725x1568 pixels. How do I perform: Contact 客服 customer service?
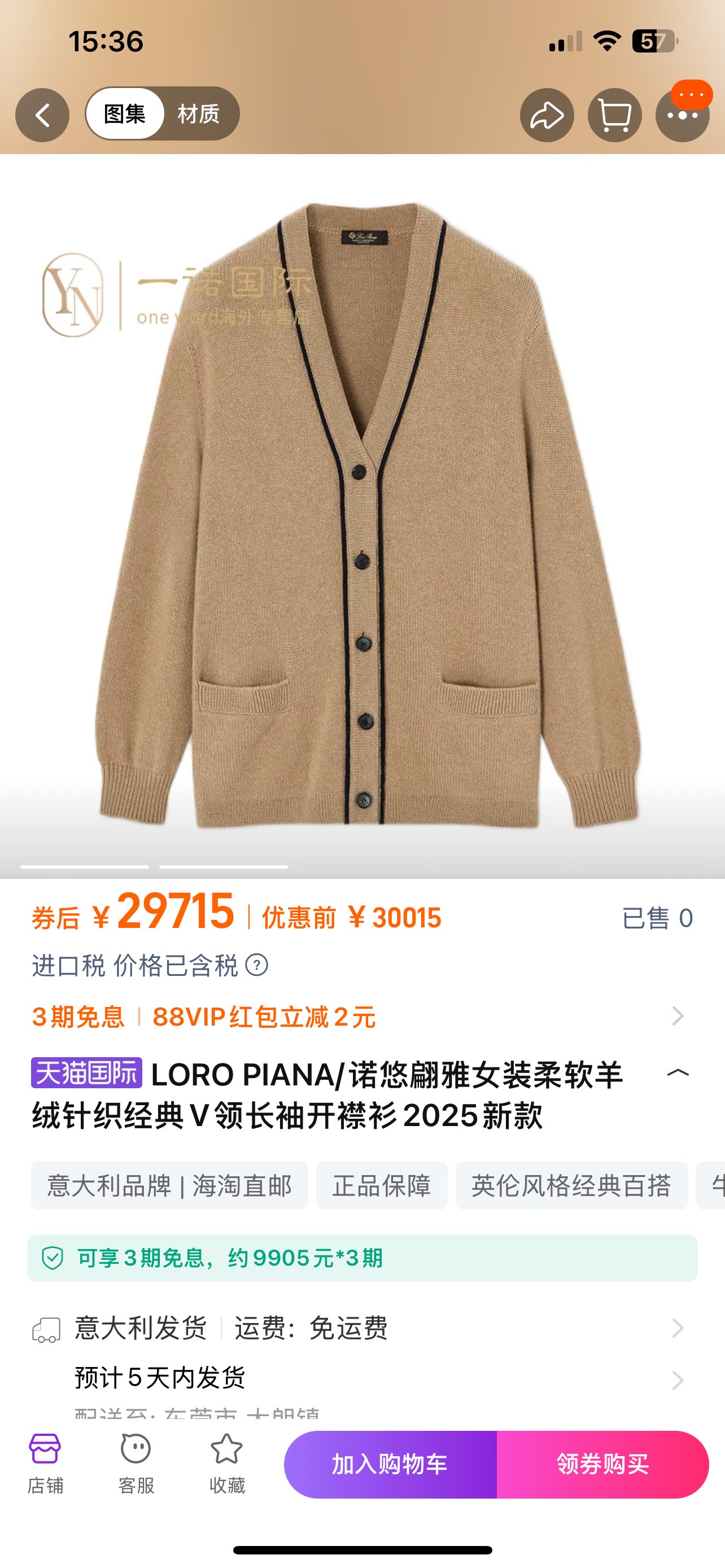point(136,1464)
